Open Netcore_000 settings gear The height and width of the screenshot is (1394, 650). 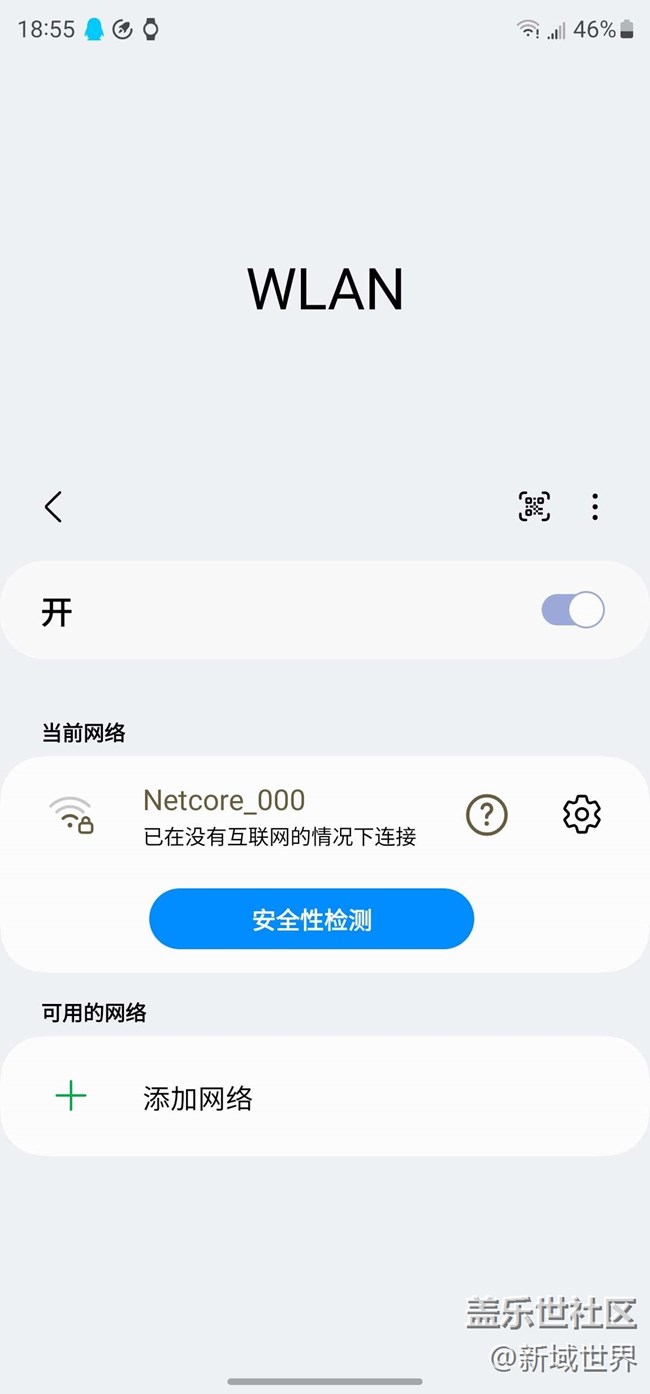pyautogui.click(x=581, y=815)
